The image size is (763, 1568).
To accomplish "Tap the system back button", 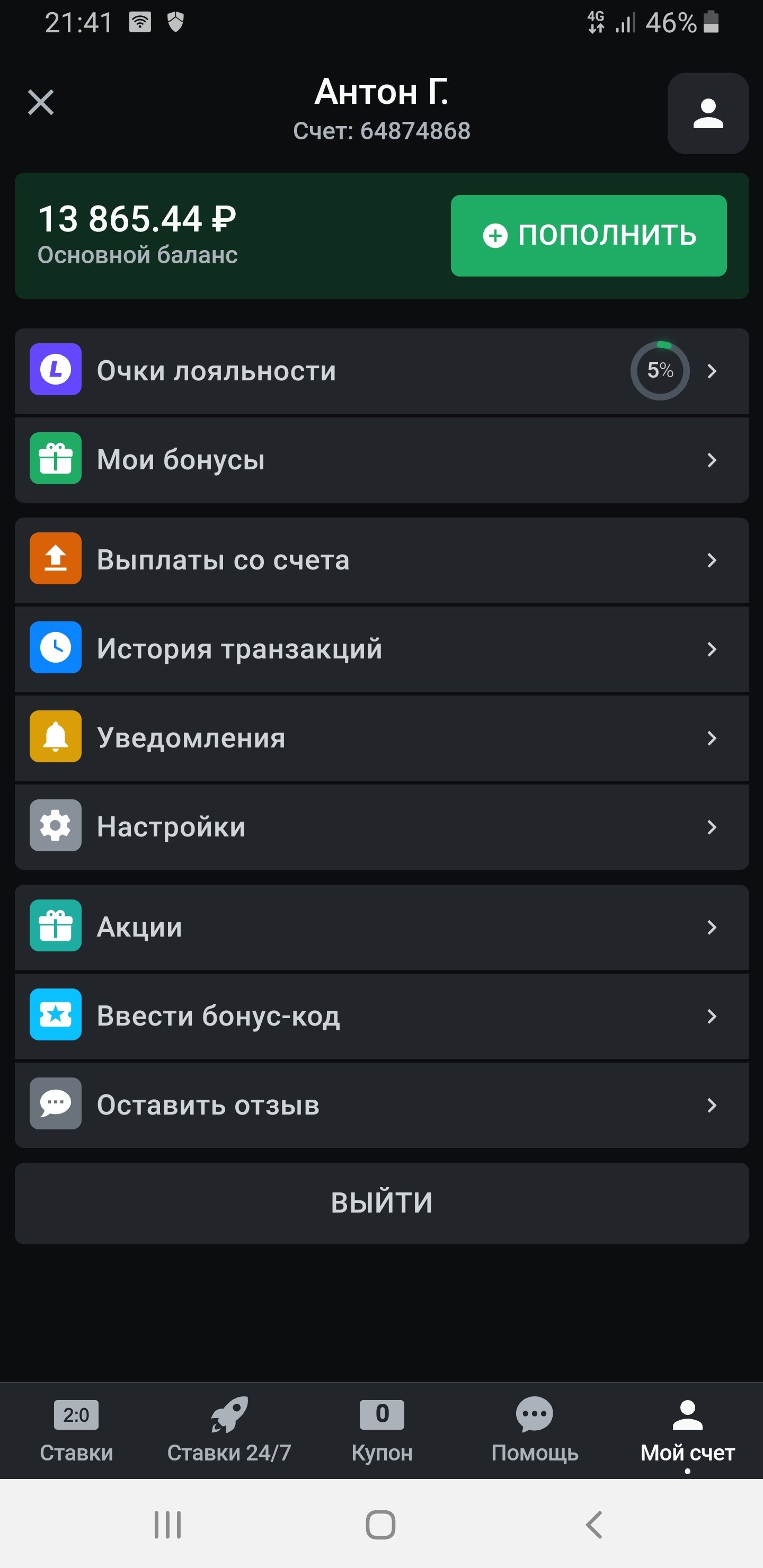I will 594,1525.
